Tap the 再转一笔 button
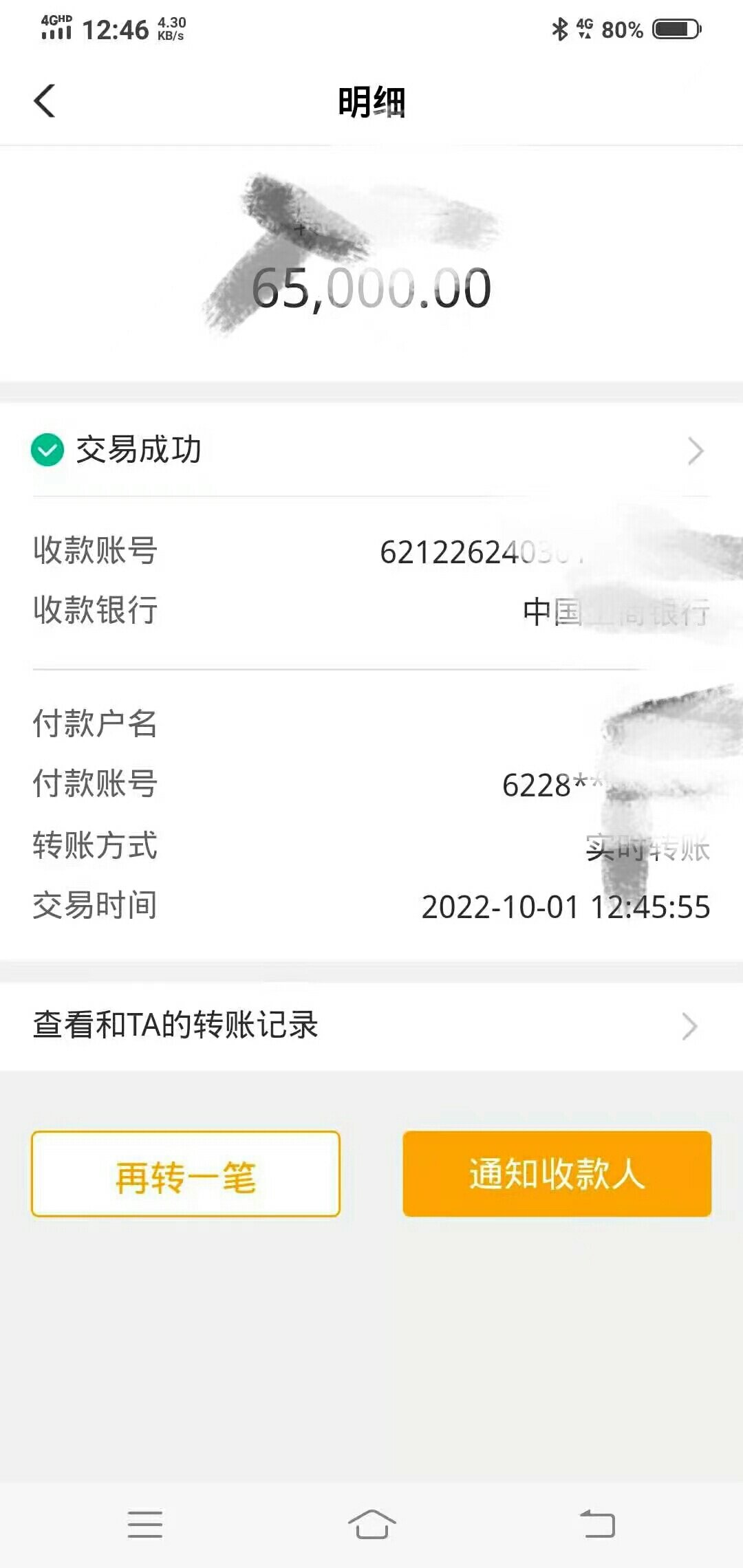 pyautogui.click(x=186, y=1174)
